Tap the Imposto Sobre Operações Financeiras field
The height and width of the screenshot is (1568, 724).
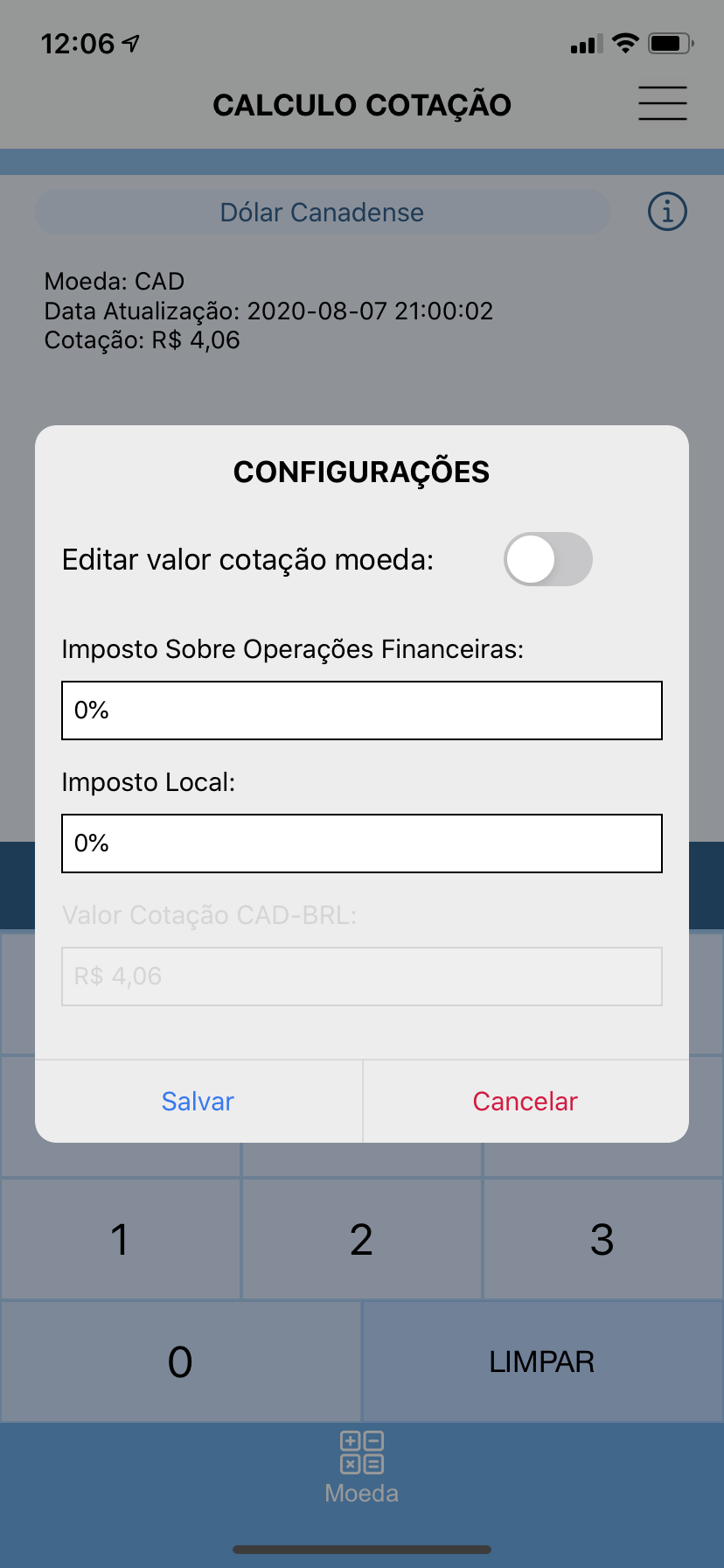coord(362,710)
